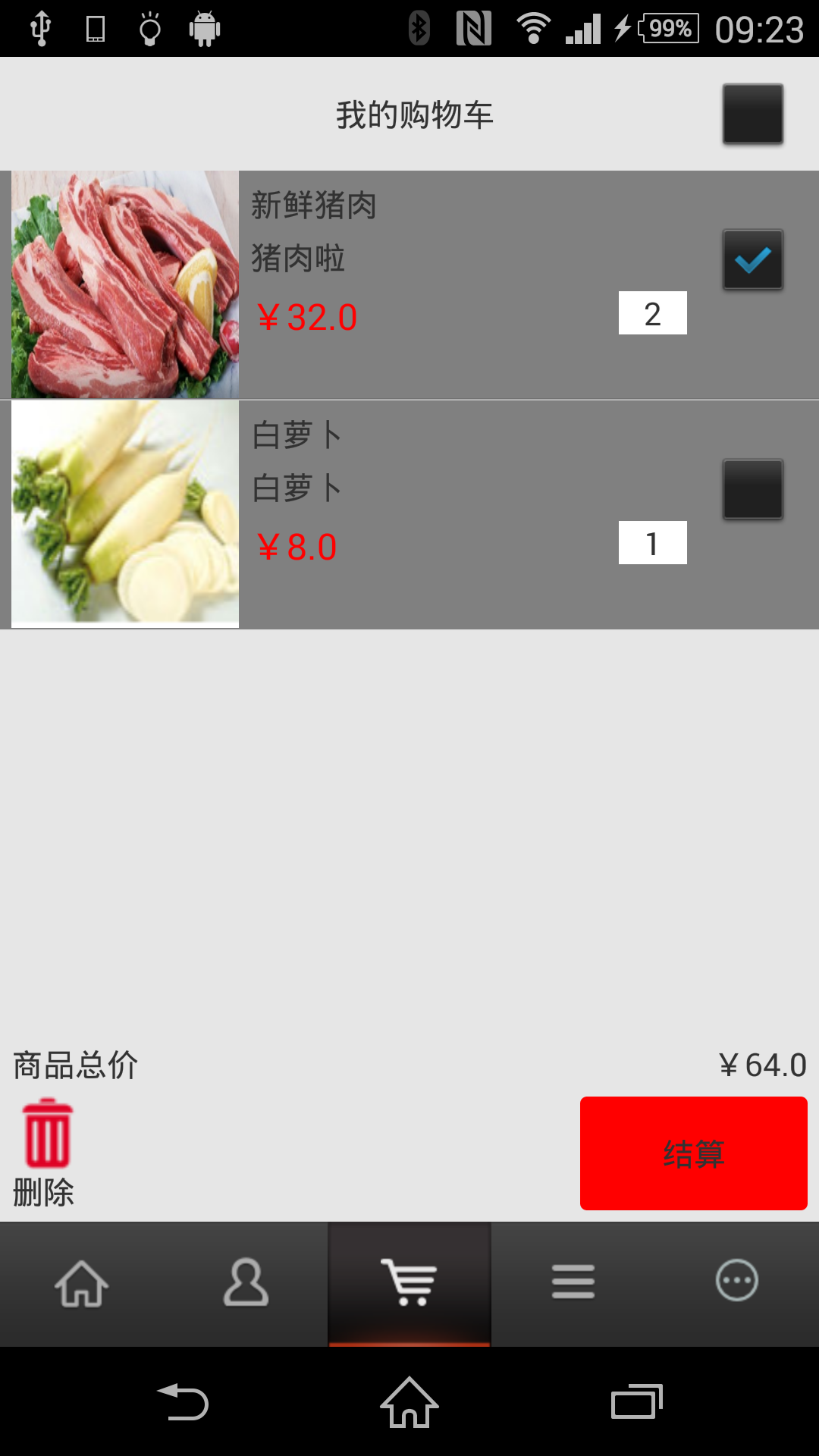The height and width of the screenshot is (1456, 819).
Task: Tap the red 结算 checkout button
Action: point(693,1153)
